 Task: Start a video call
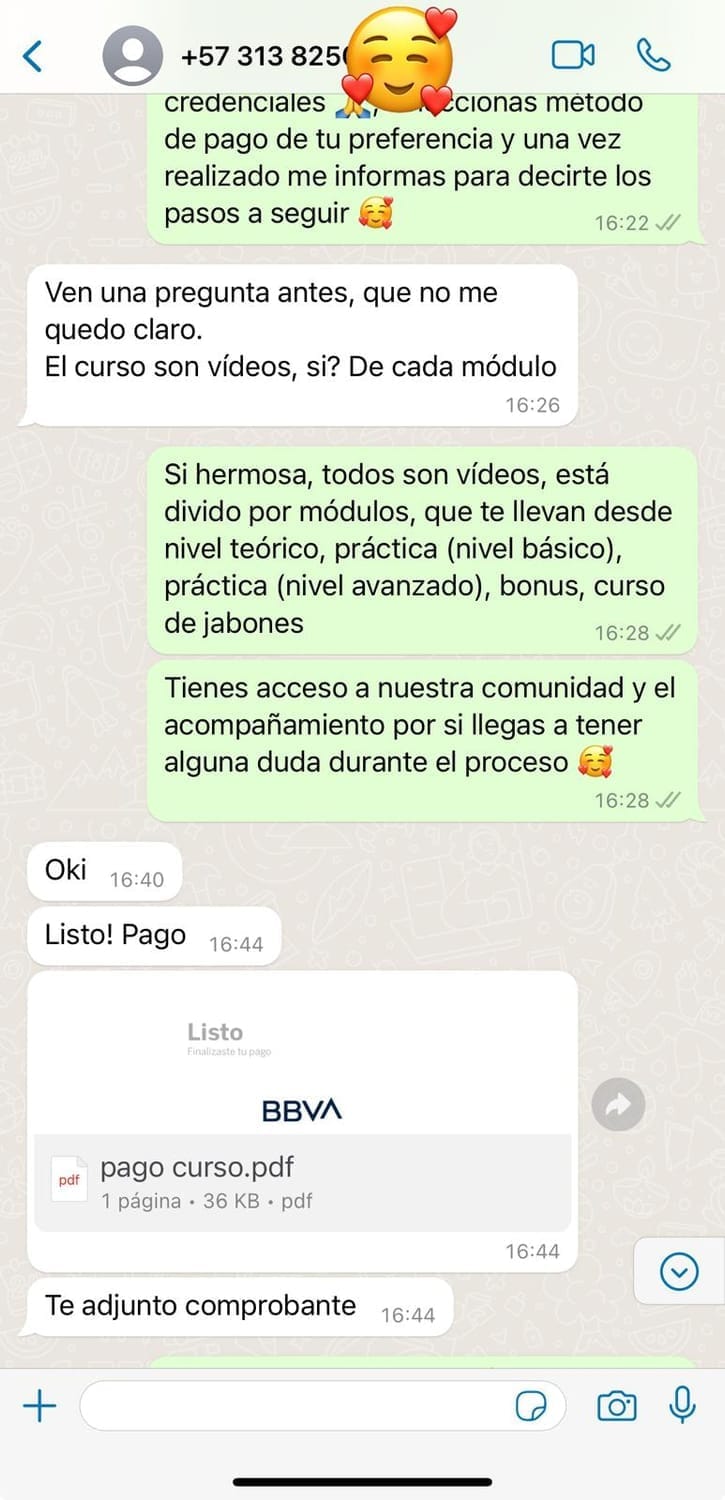click(x=573, y=55)
